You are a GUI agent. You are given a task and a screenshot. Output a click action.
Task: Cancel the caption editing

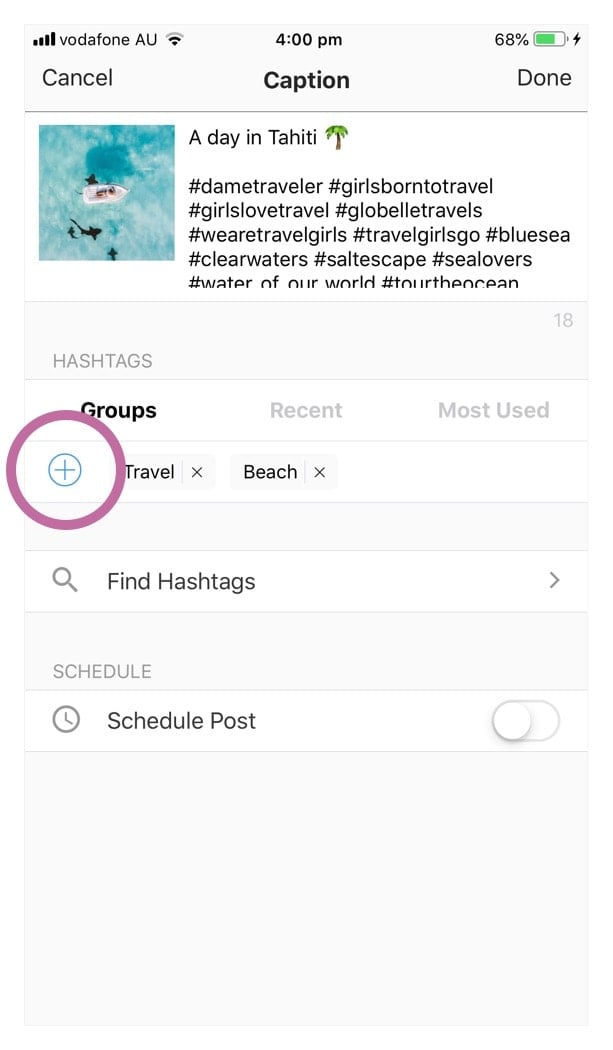click(77, 78)
